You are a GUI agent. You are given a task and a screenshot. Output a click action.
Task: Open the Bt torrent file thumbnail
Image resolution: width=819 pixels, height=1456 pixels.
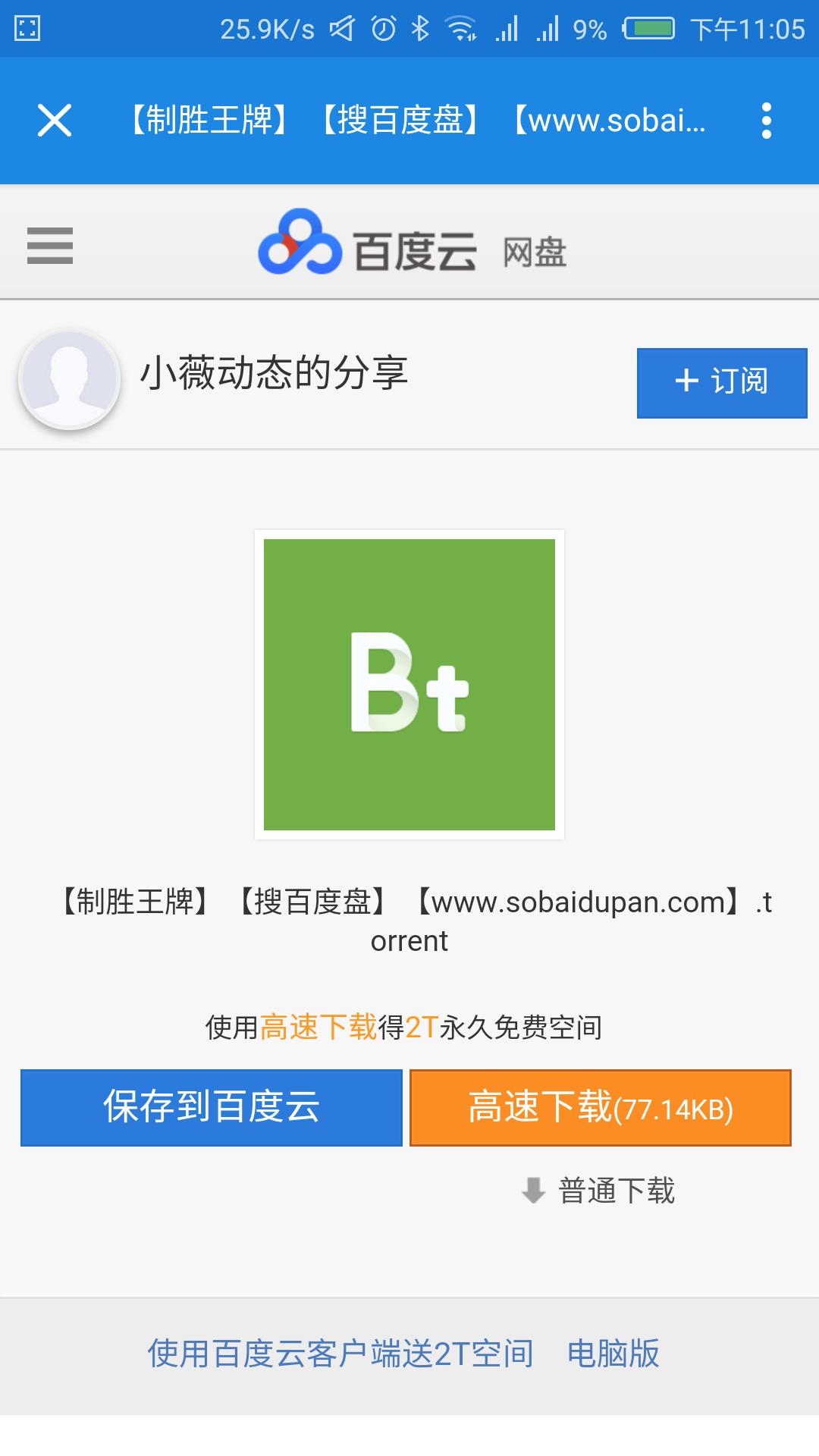pos(409,685)
